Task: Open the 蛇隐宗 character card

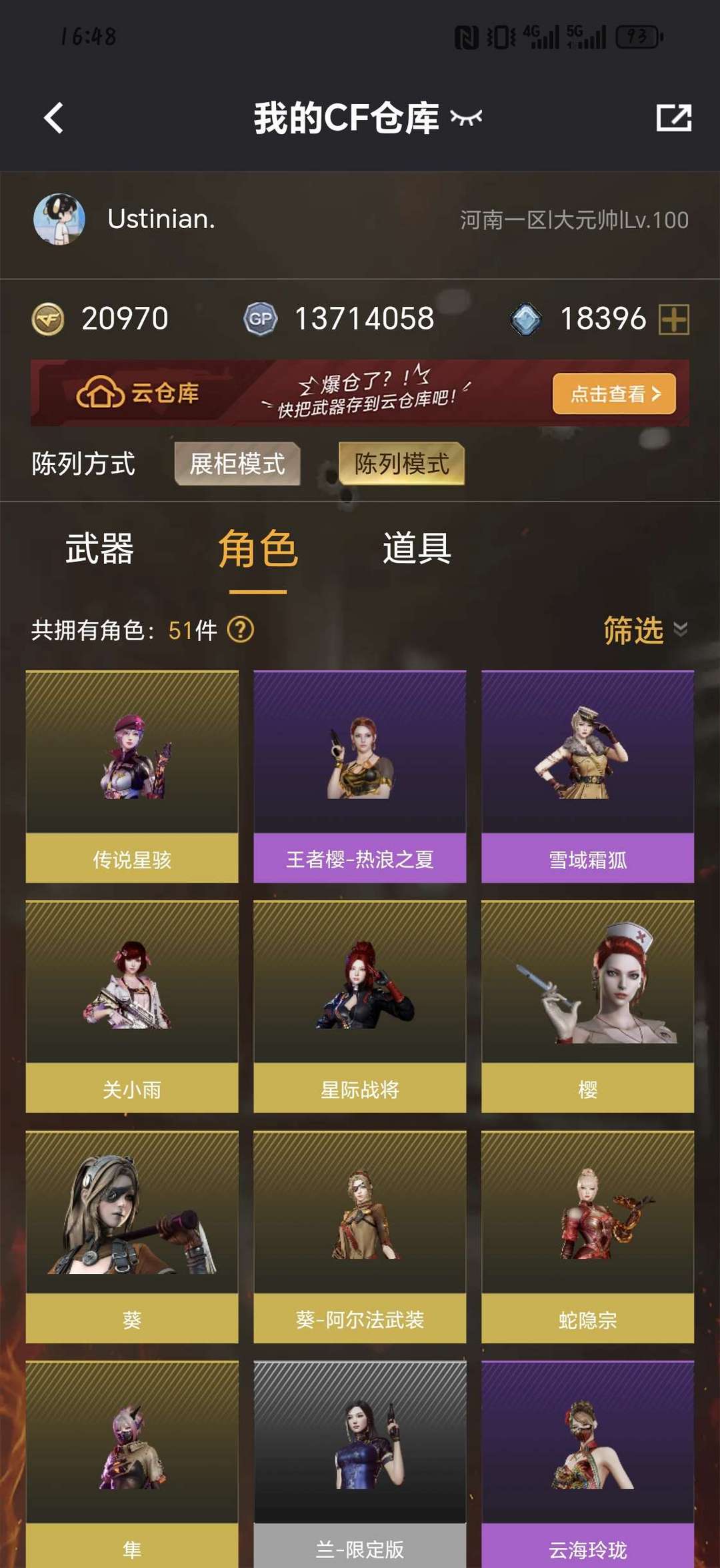Action: (x=588, y=1237)
